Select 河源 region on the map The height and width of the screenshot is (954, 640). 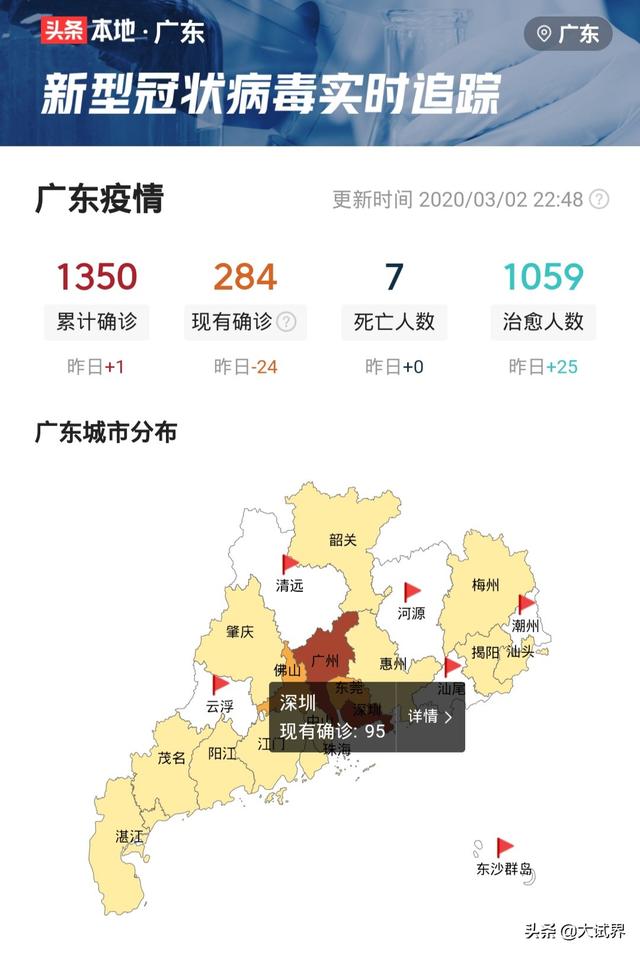pos(411,613)
